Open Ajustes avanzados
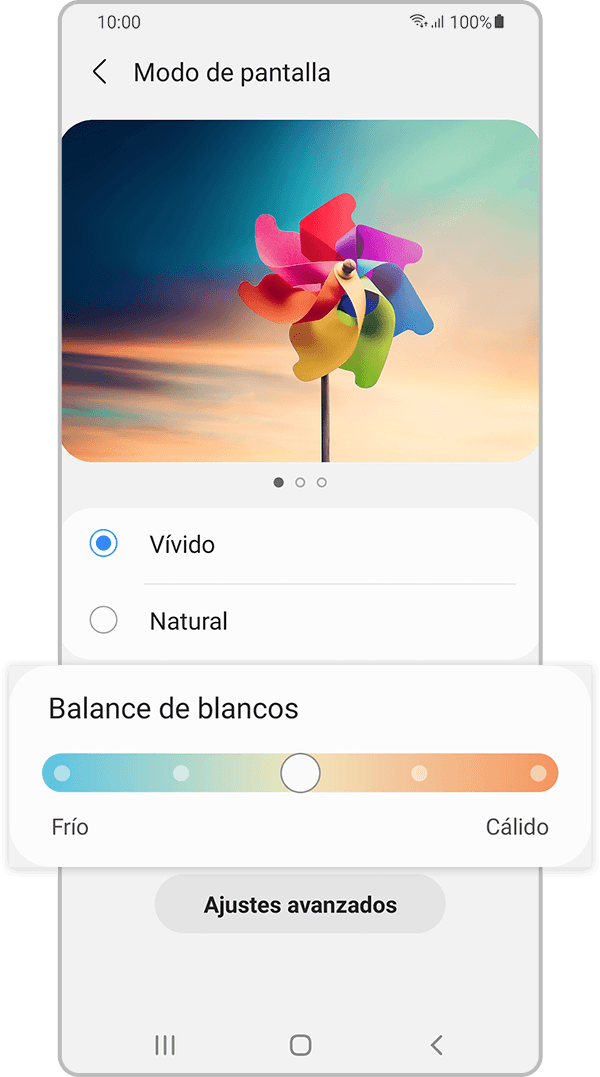 [x=300, y=905]
